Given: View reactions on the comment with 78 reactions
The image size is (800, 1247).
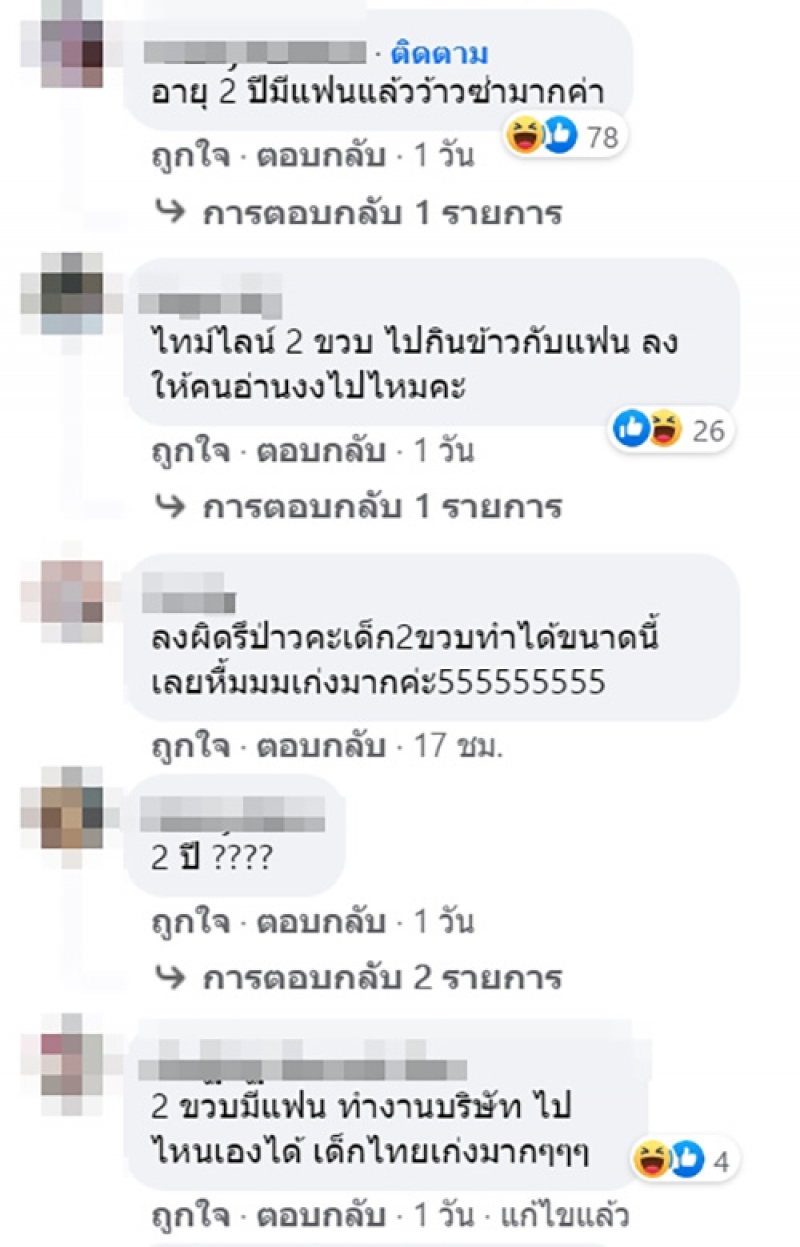Looking at the screenshot, I should [563, 137].
